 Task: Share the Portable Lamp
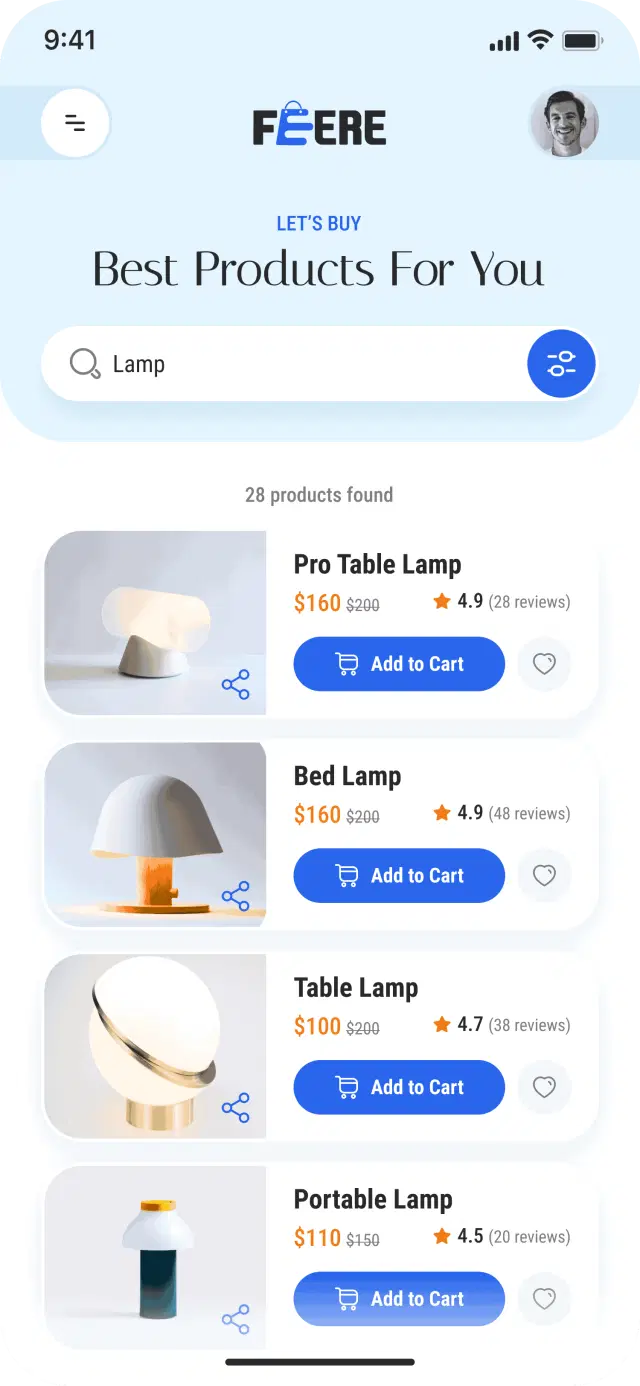235,1320
